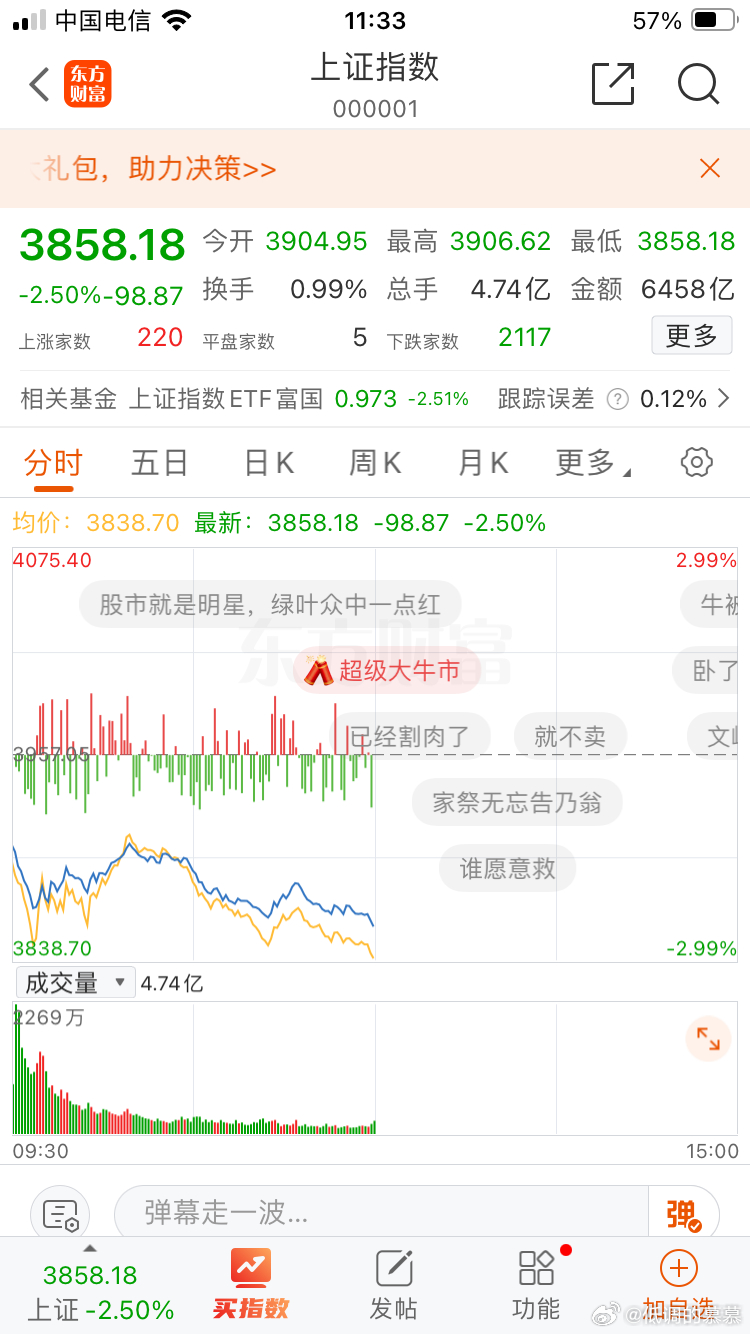Open the 成交量 indicator dropdown
Screen dimensions: 750x1334
75,981
